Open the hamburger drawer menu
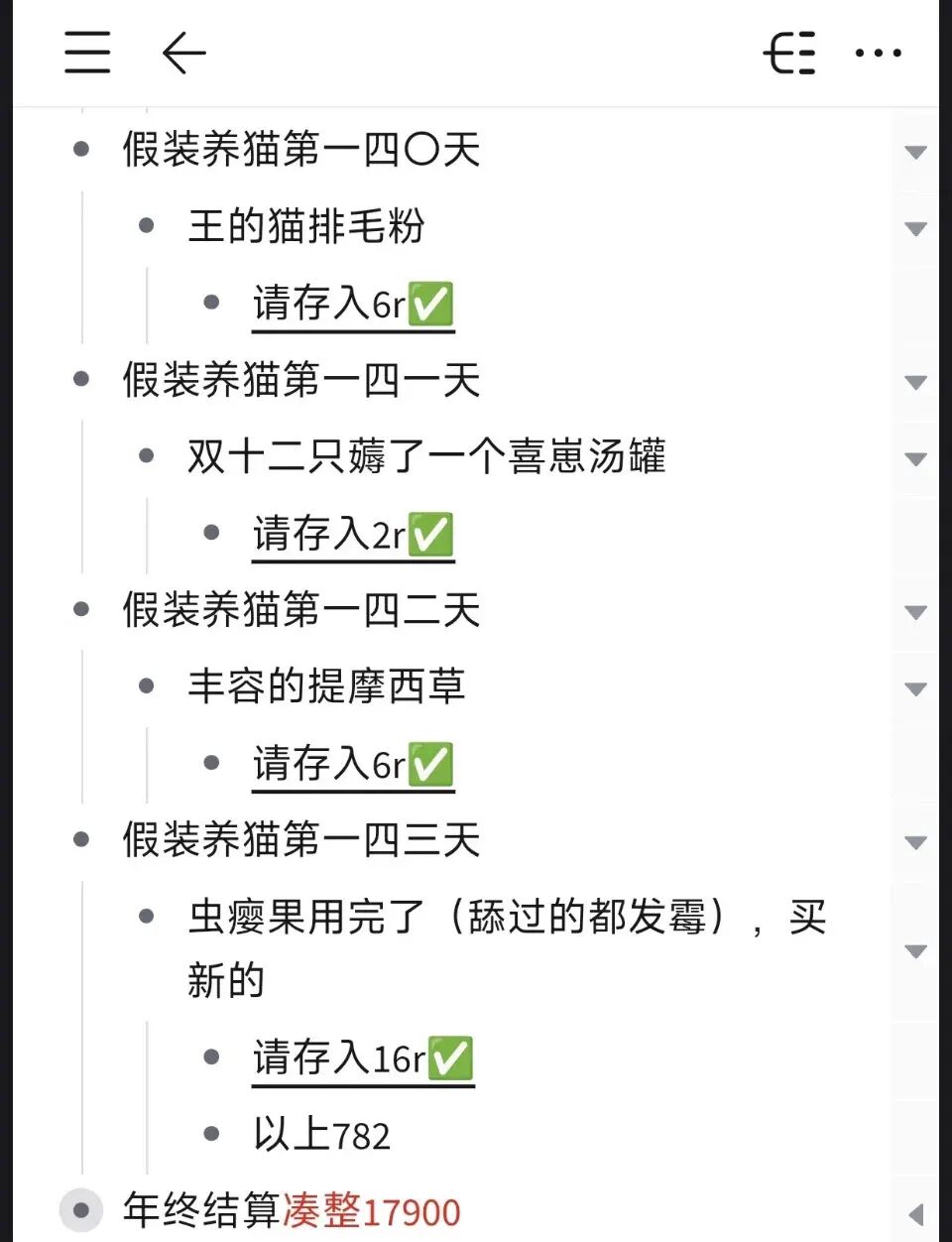This screenshot has width=952, height=1242. point(87,52)
